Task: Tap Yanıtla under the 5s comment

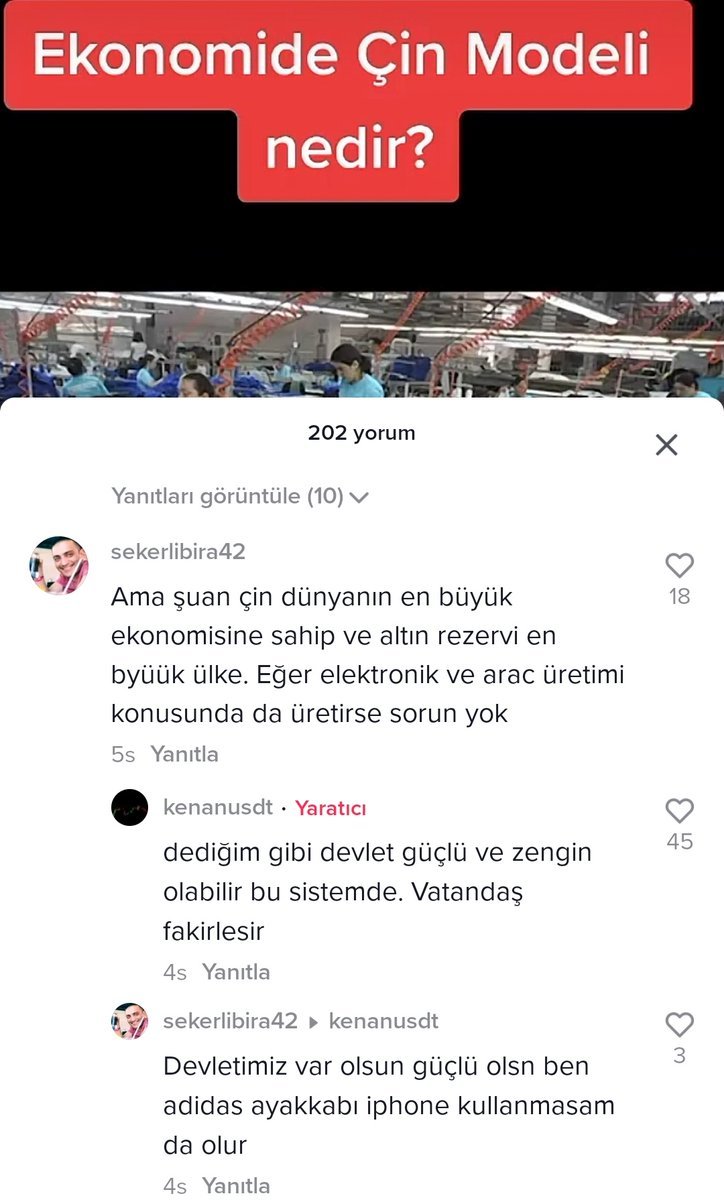Action: (184, 754)
